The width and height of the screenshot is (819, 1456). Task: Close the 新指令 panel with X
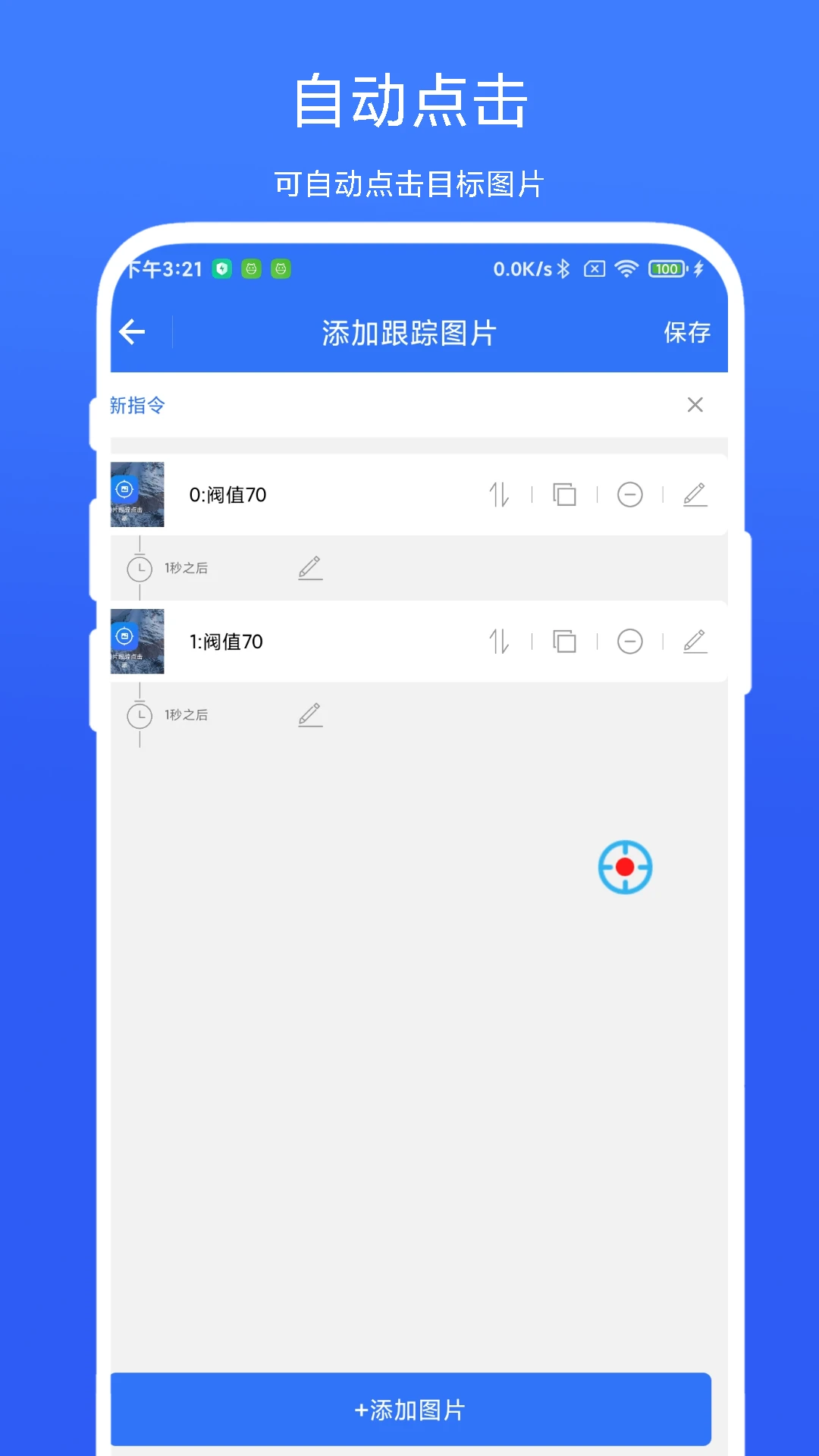[695, 405]
